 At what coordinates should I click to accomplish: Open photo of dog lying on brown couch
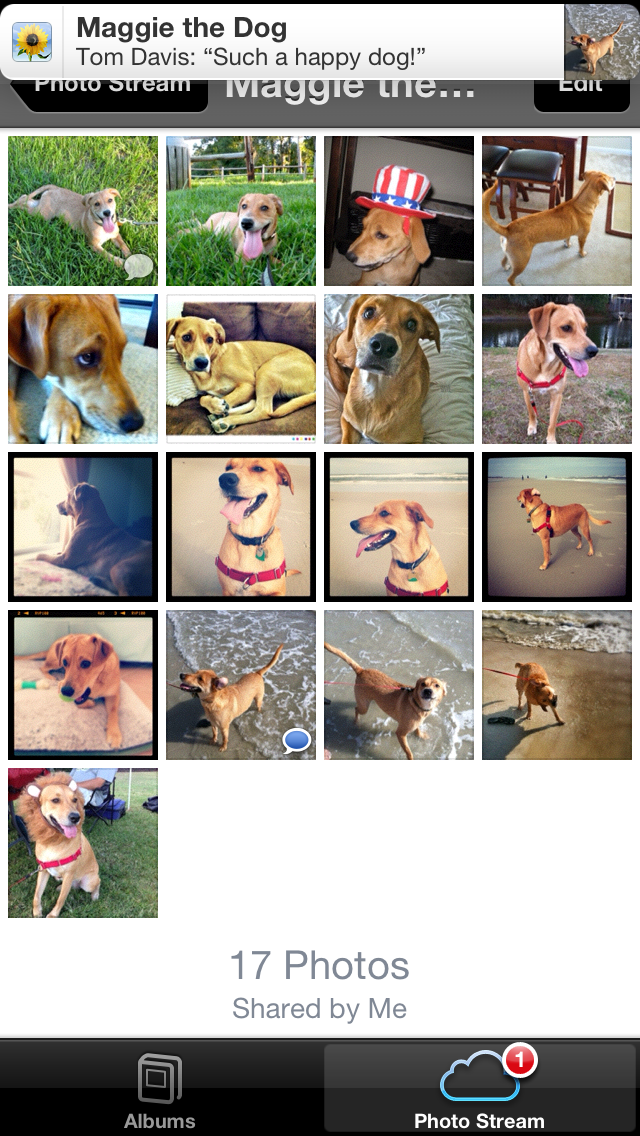click(x=241, y=369)
